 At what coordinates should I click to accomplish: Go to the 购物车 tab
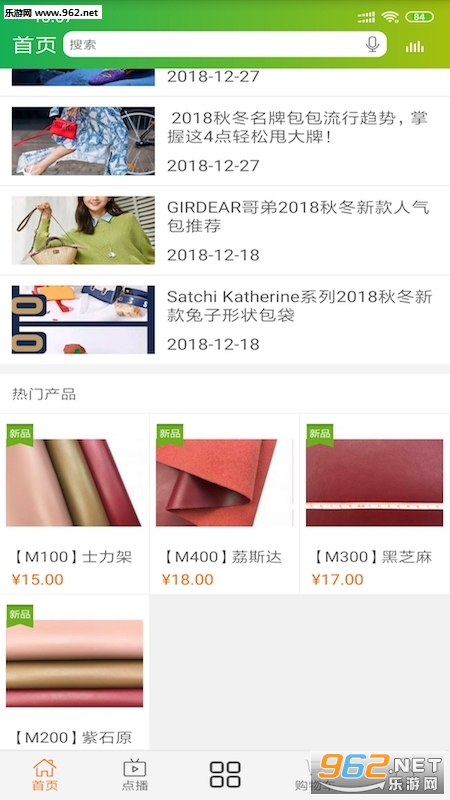(315, 774)
